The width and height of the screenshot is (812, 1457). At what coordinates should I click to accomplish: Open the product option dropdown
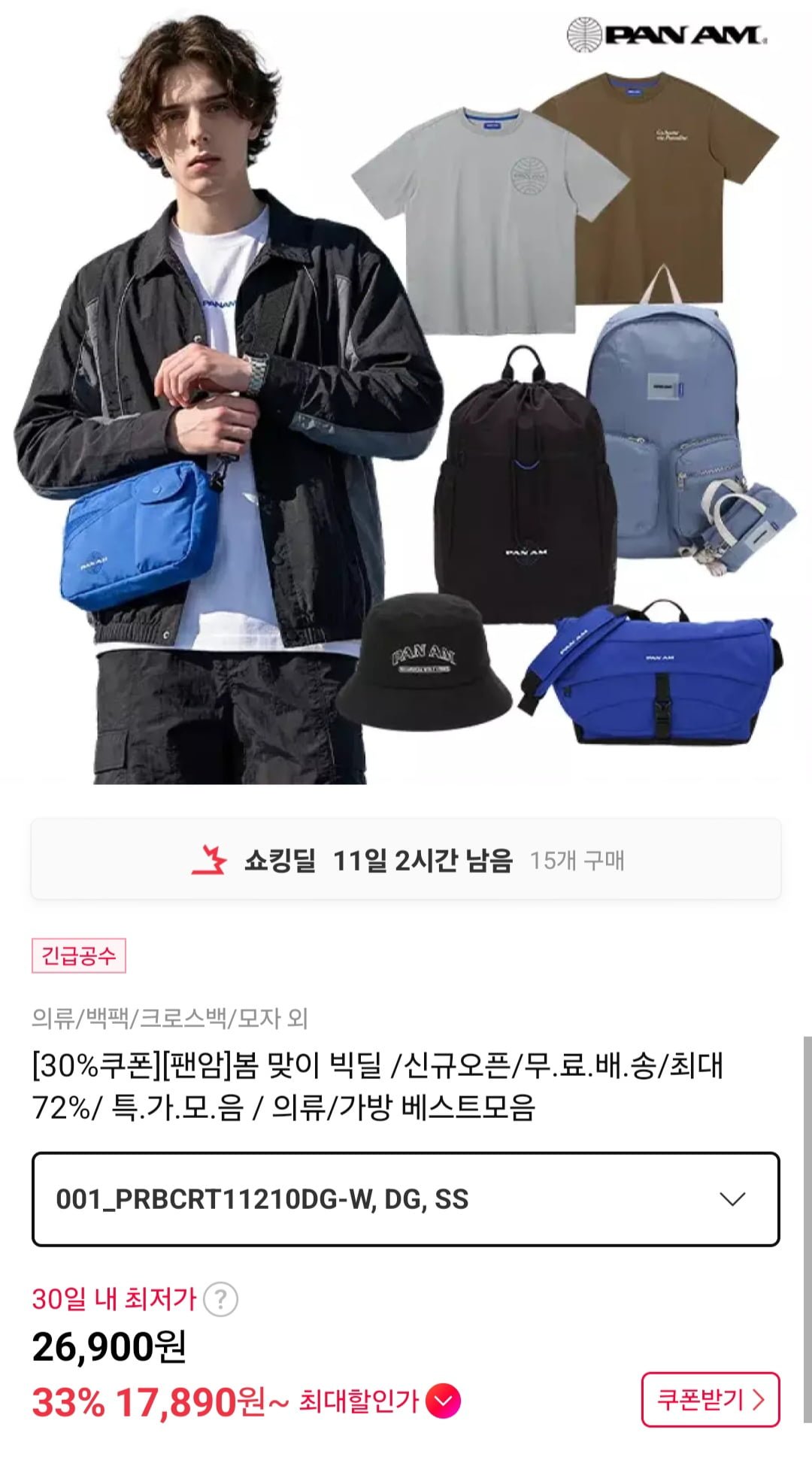point(405,1198)
